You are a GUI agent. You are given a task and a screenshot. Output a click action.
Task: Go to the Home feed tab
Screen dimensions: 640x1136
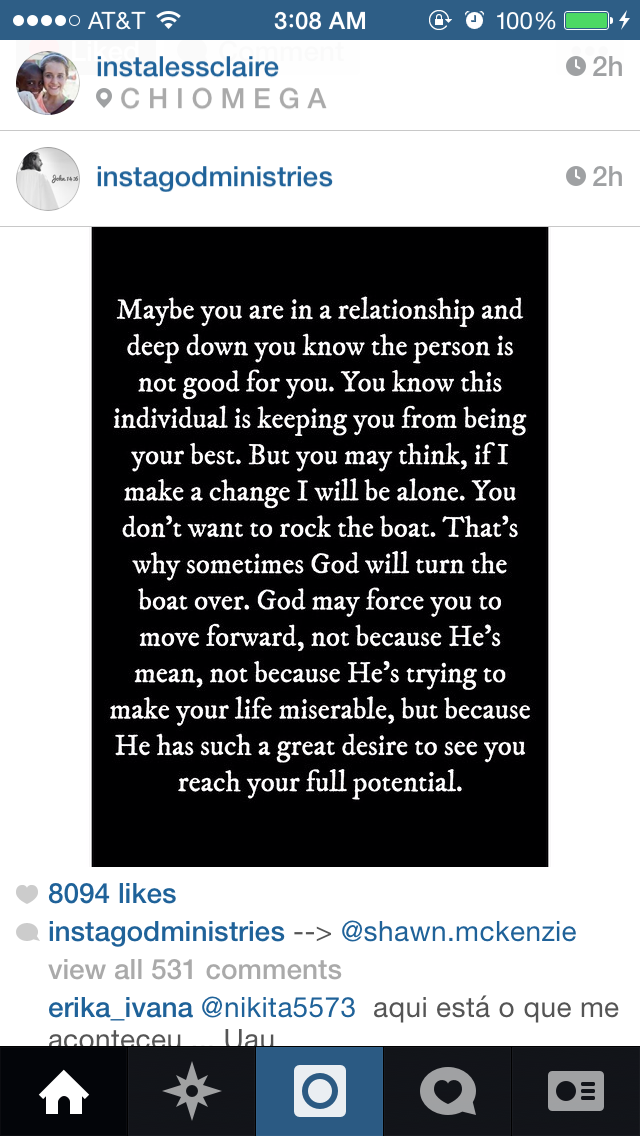click(64, 1091)
